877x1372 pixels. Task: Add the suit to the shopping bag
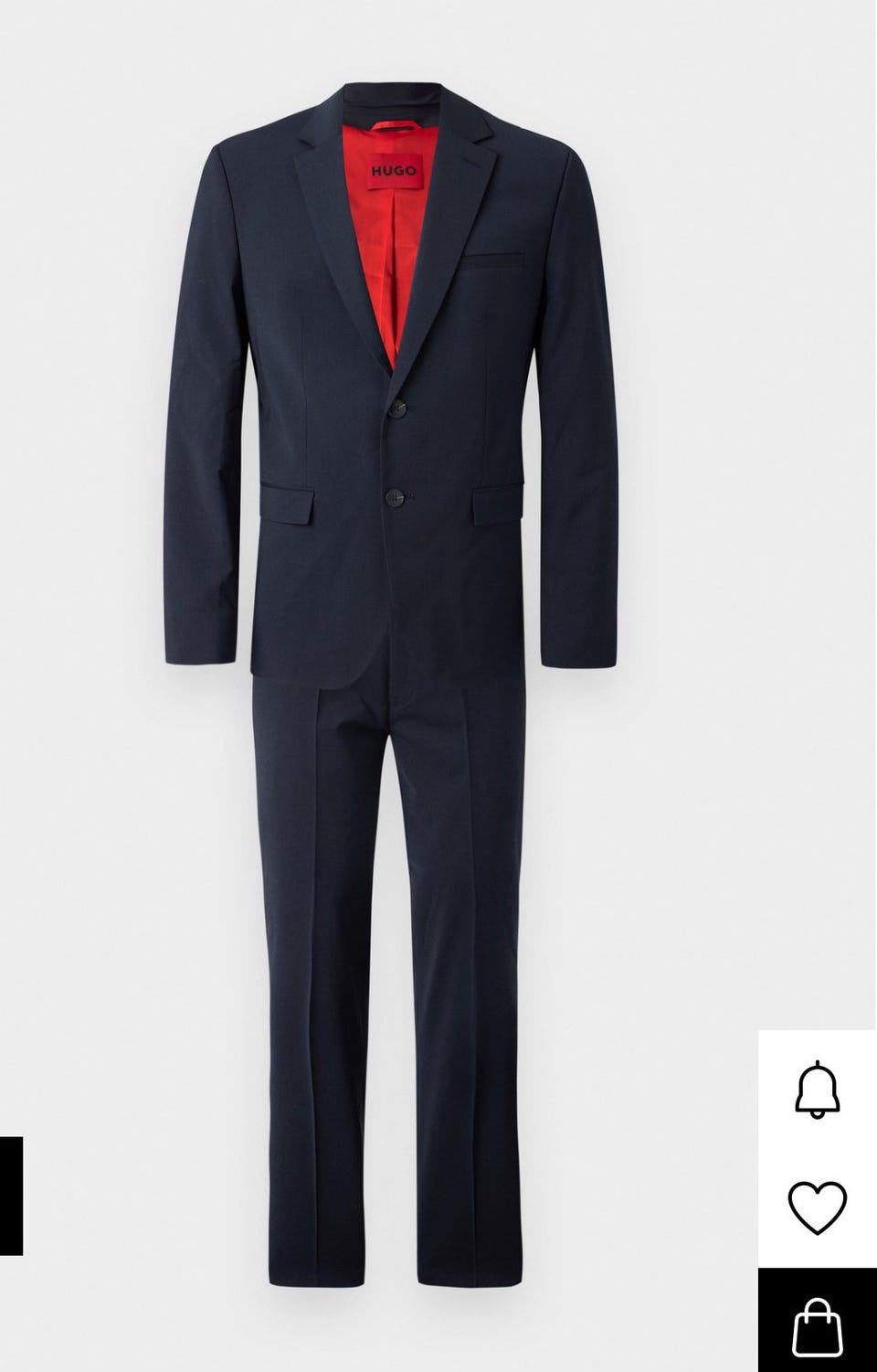[x=817, y=1324]
